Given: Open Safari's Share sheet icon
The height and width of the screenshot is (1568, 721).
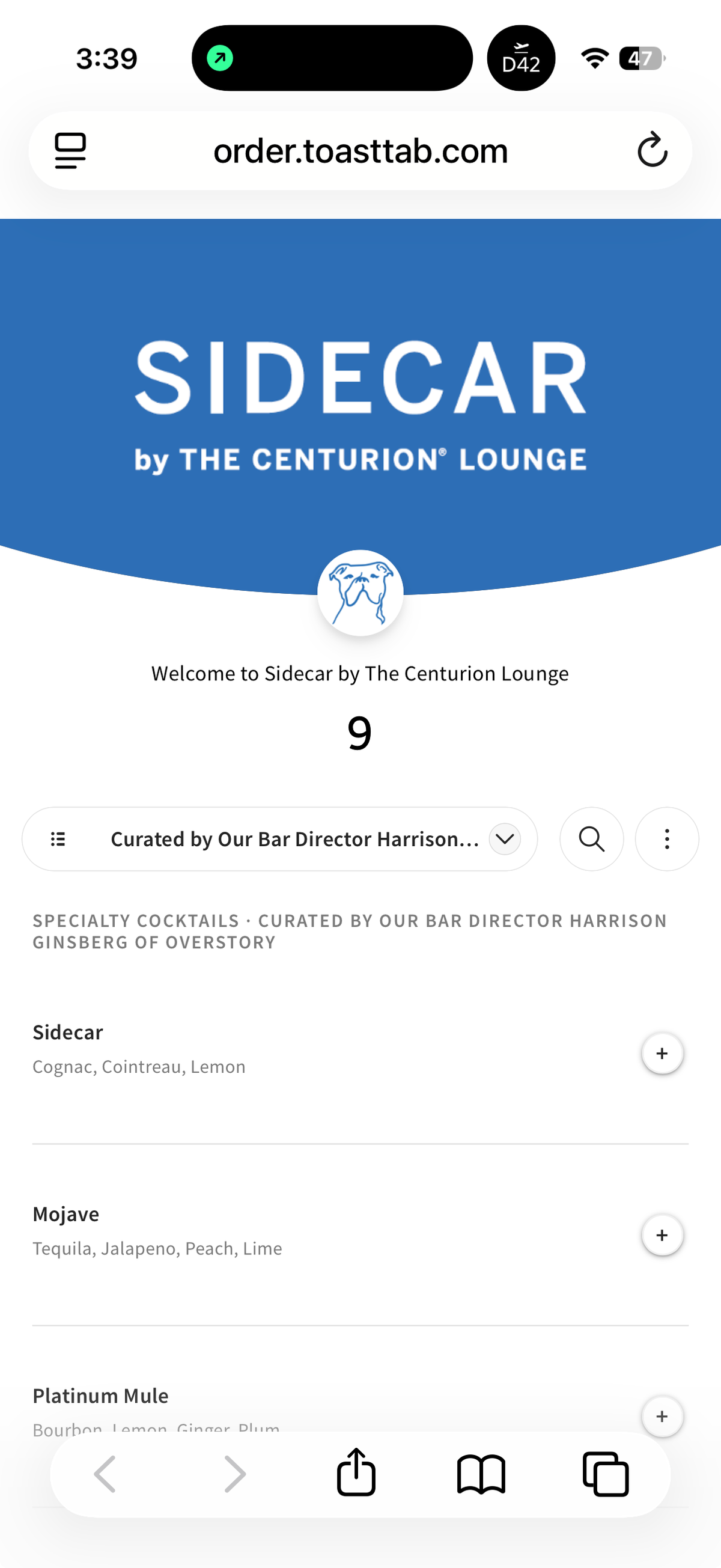Looking at the screenshot, I should pyautogui.click(x=356, y=1474).
